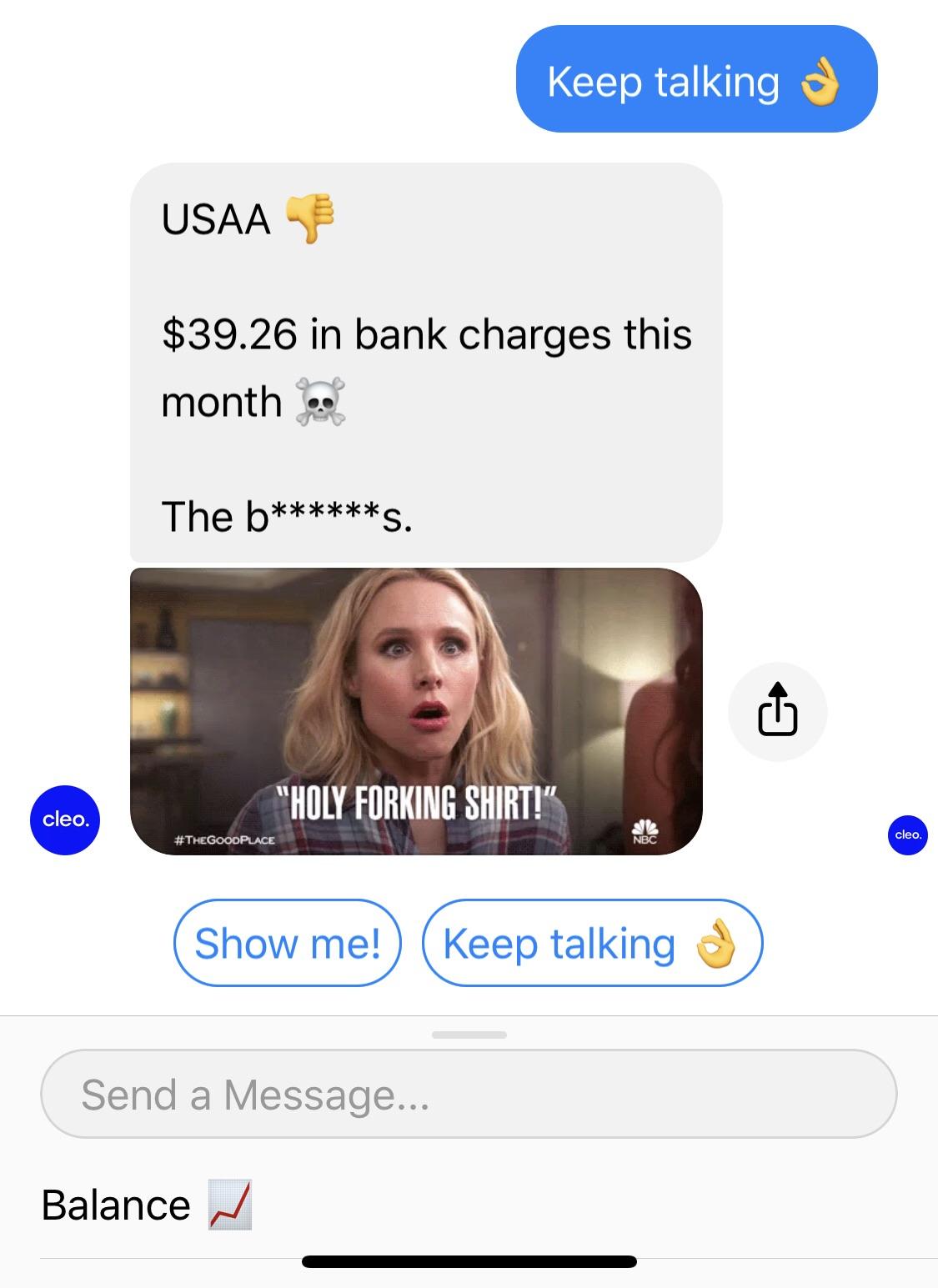
Task: Focus the Send a Message field
Action: click(x=469, y=1094)
